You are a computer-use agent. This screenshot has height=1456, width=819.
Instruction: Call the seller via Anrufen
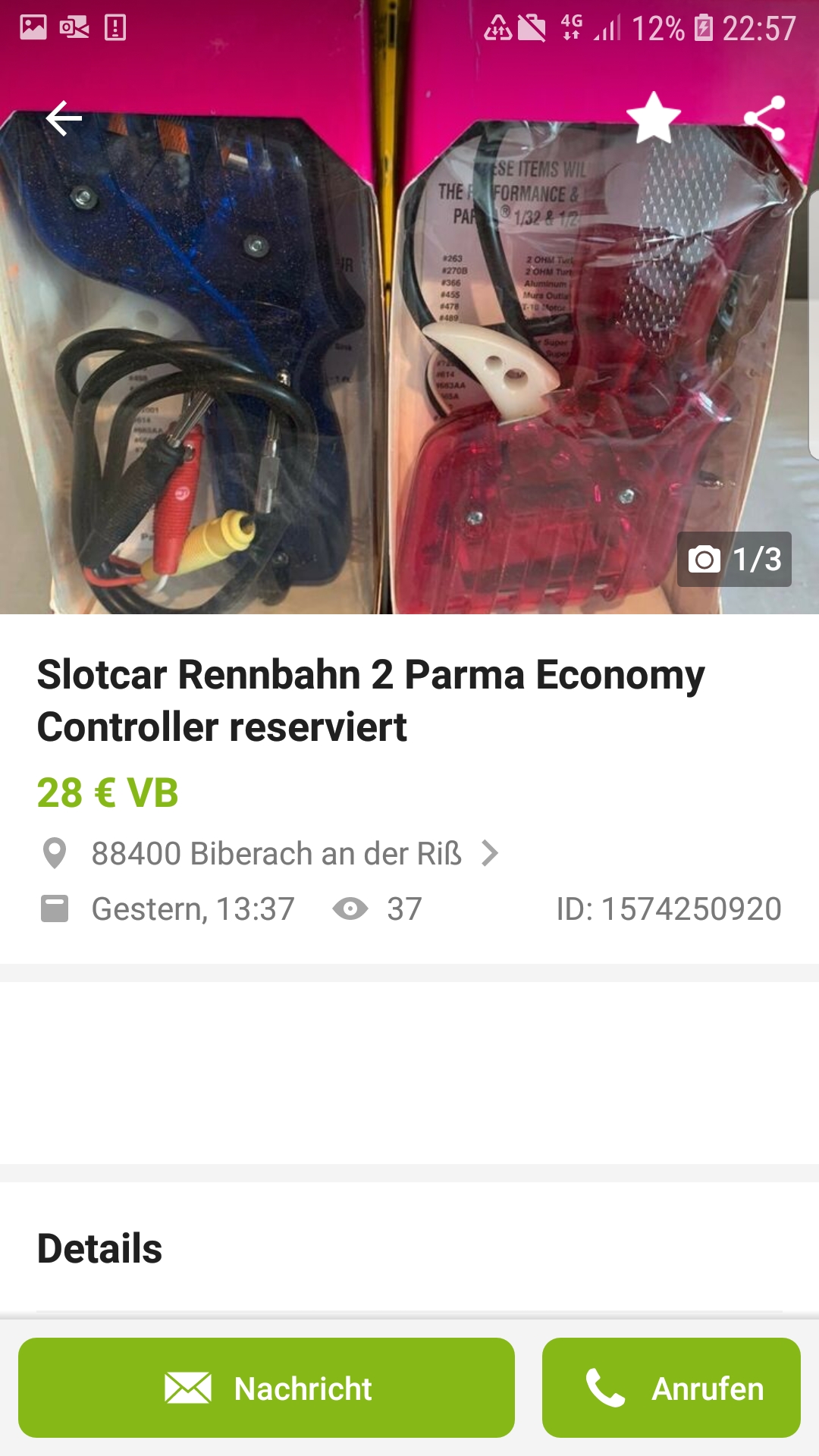(x=671, y=1388)
